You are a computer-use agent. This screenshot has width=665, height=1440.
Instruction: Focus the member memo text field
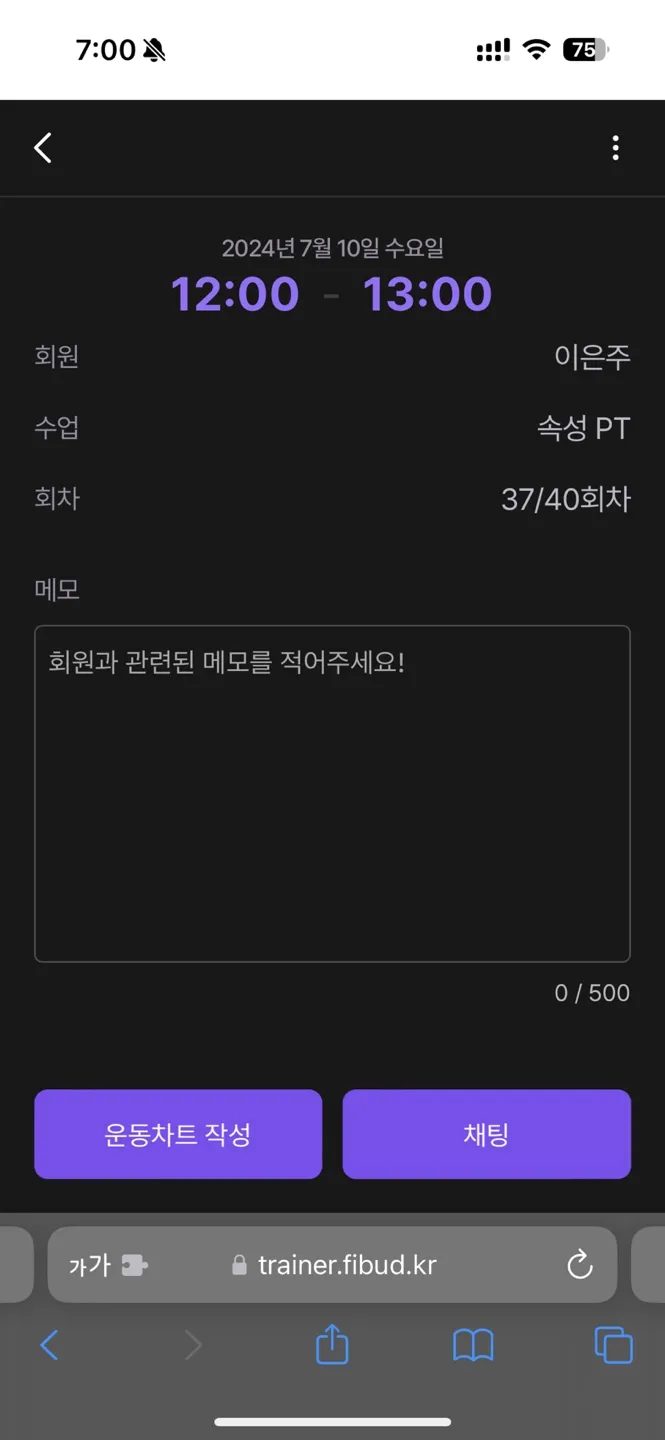[x=332, y=794]
